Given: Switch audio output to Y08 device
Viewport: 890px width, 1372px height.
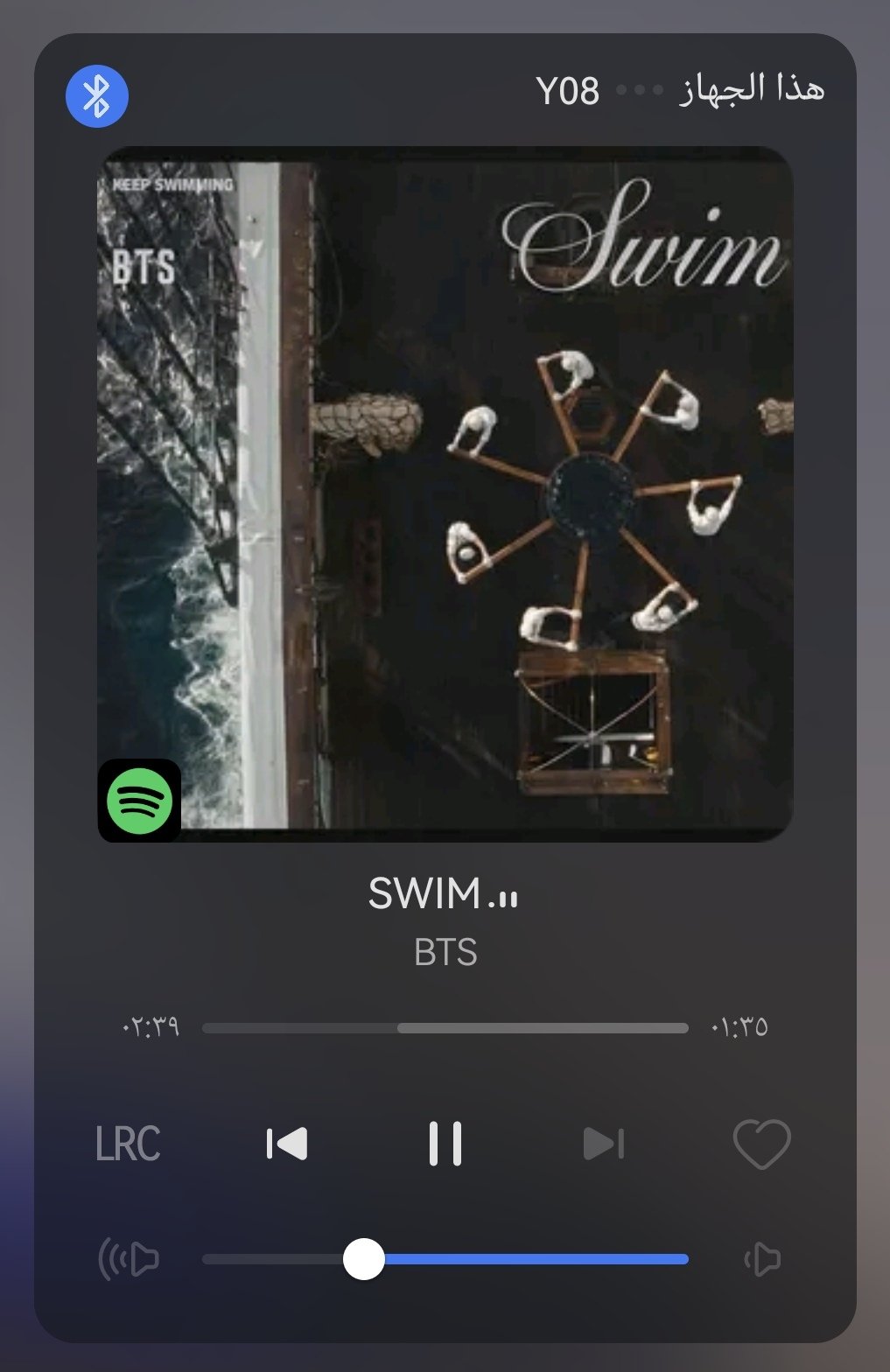Looking at the screenshot, I should pyautogui.click(x=568, y=91).
